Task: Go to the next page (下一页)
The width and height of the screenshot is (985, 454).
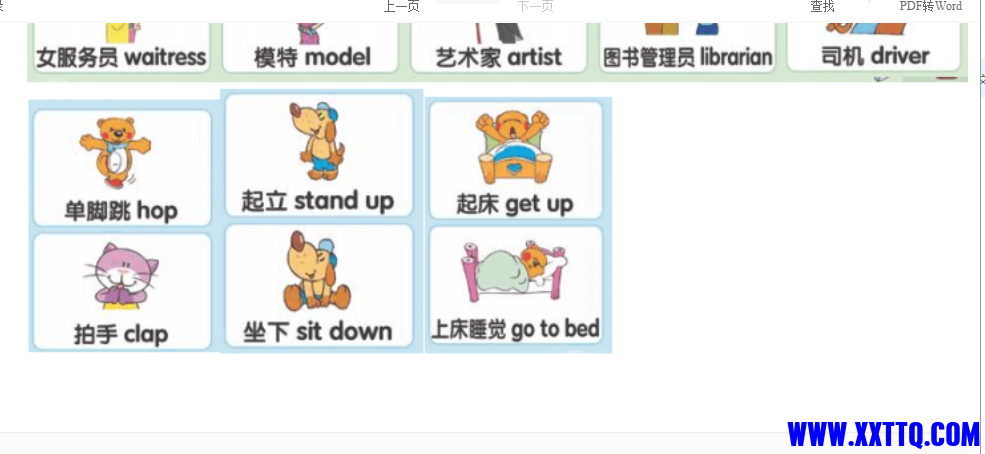Action: (x=535, y=7)
